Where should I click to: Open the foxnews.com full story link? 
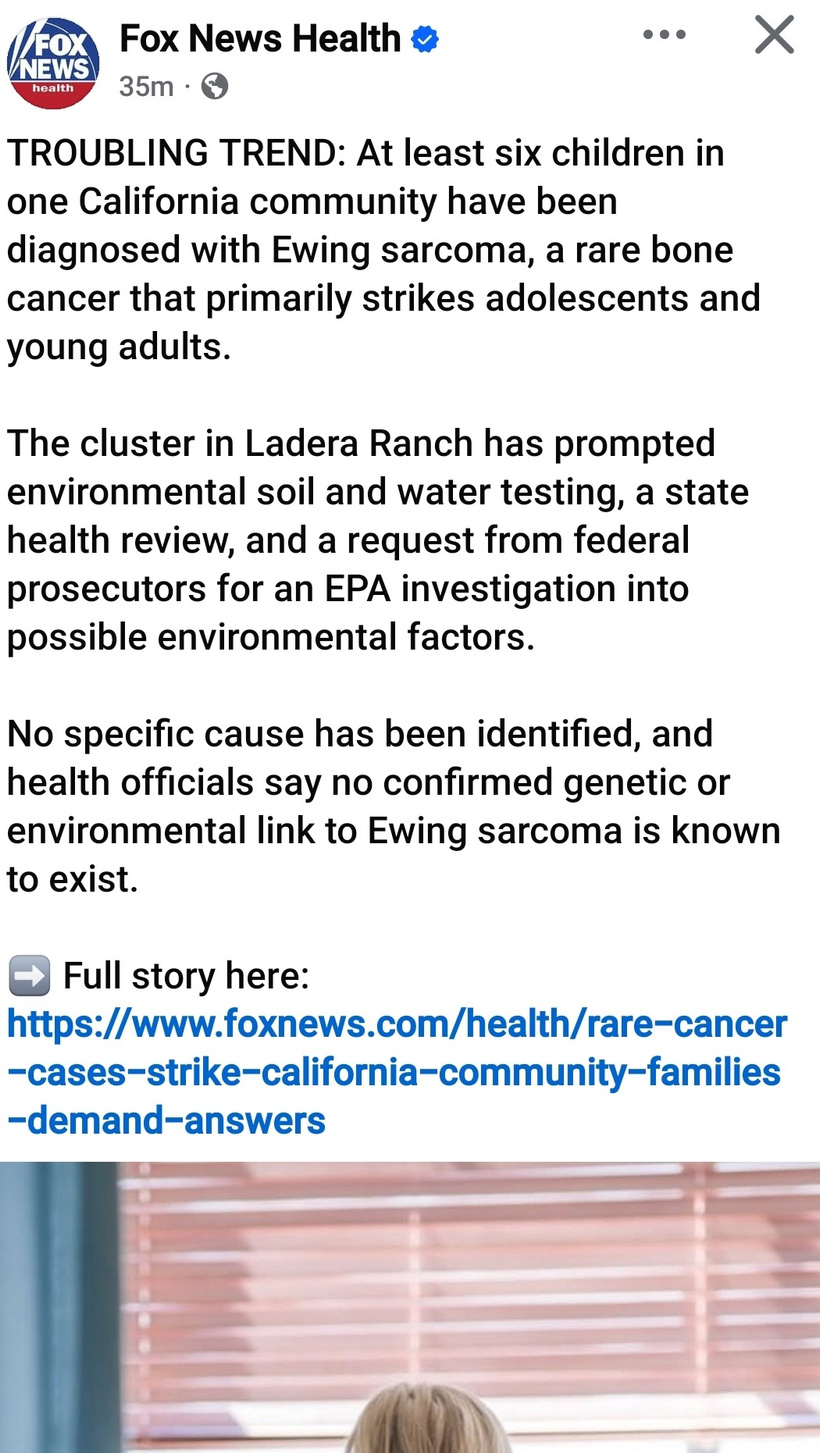pos(397,1072)
